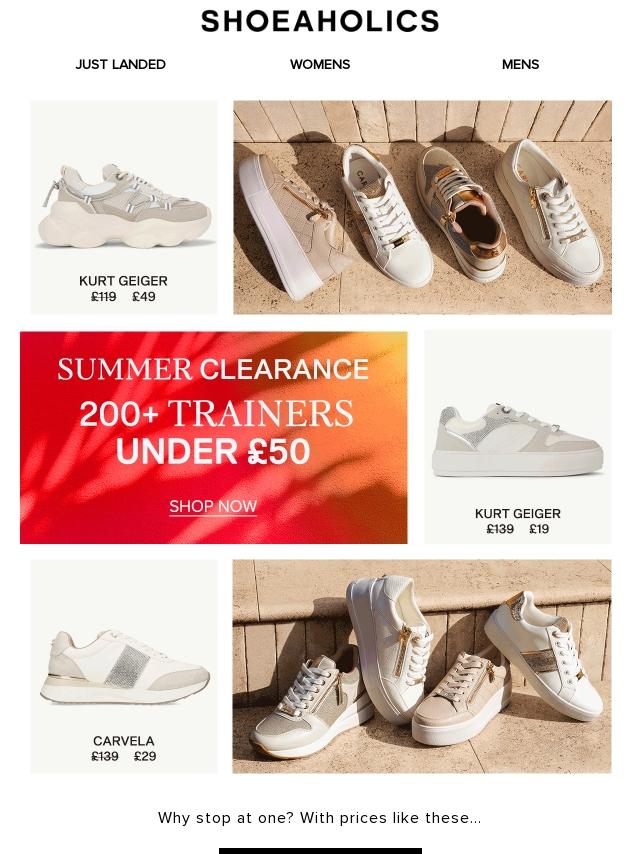Open the Carvela £29 trainer

click(x=124, y=666)
